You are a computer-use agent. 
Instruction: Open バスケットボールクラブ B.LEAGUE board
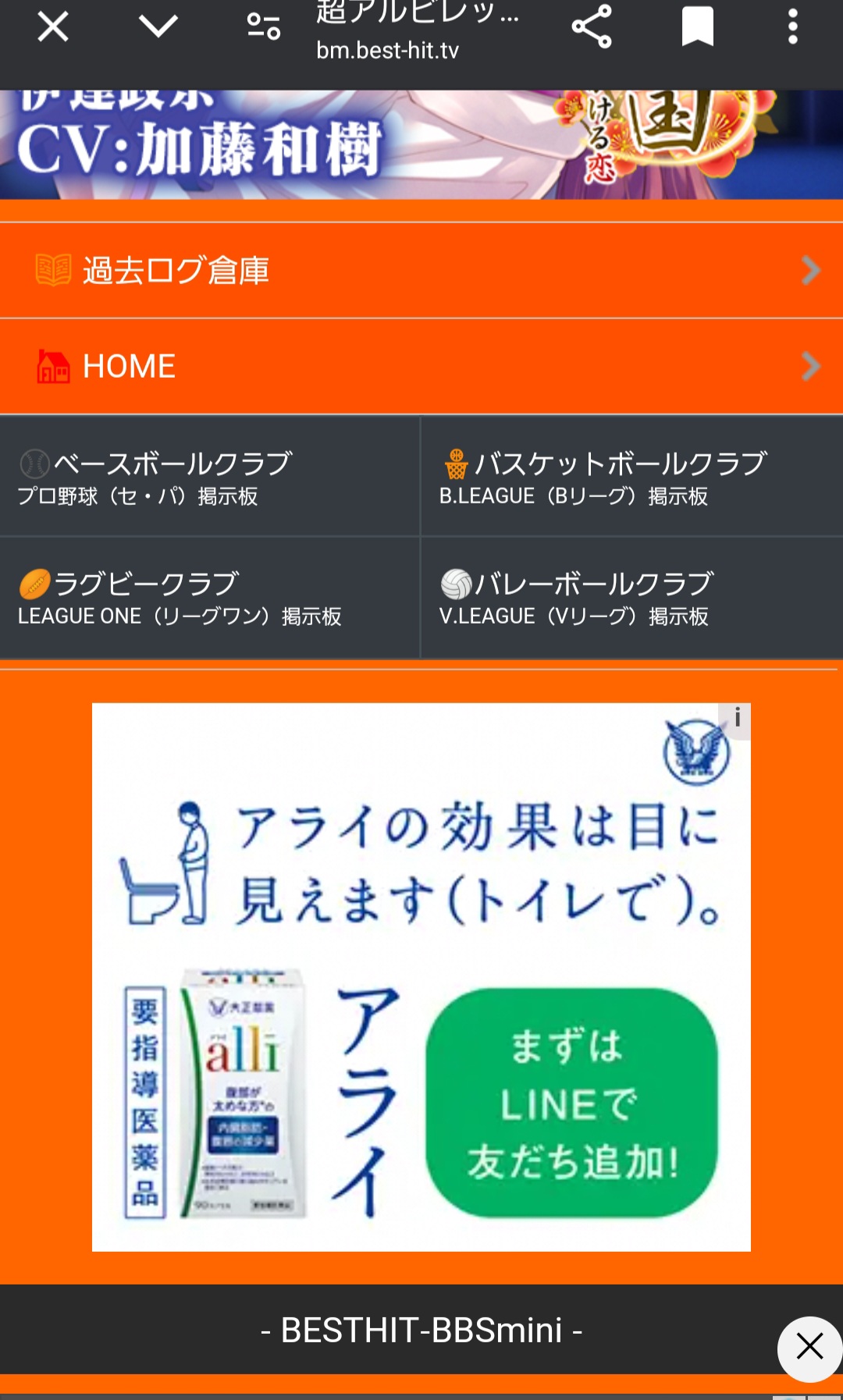[631, 477]
